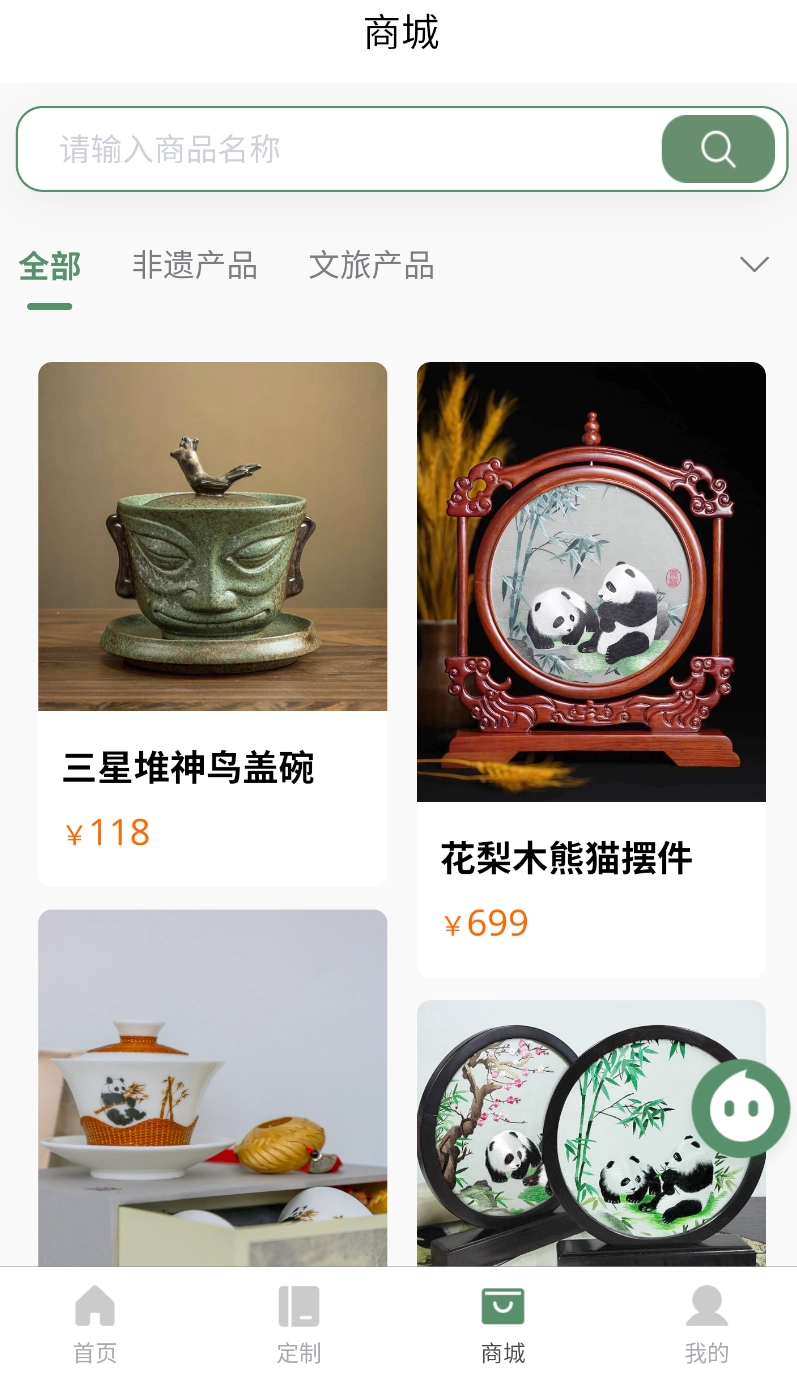Collapse the category dropdown arrow
Screen dimensions: 797x1373
753,265
